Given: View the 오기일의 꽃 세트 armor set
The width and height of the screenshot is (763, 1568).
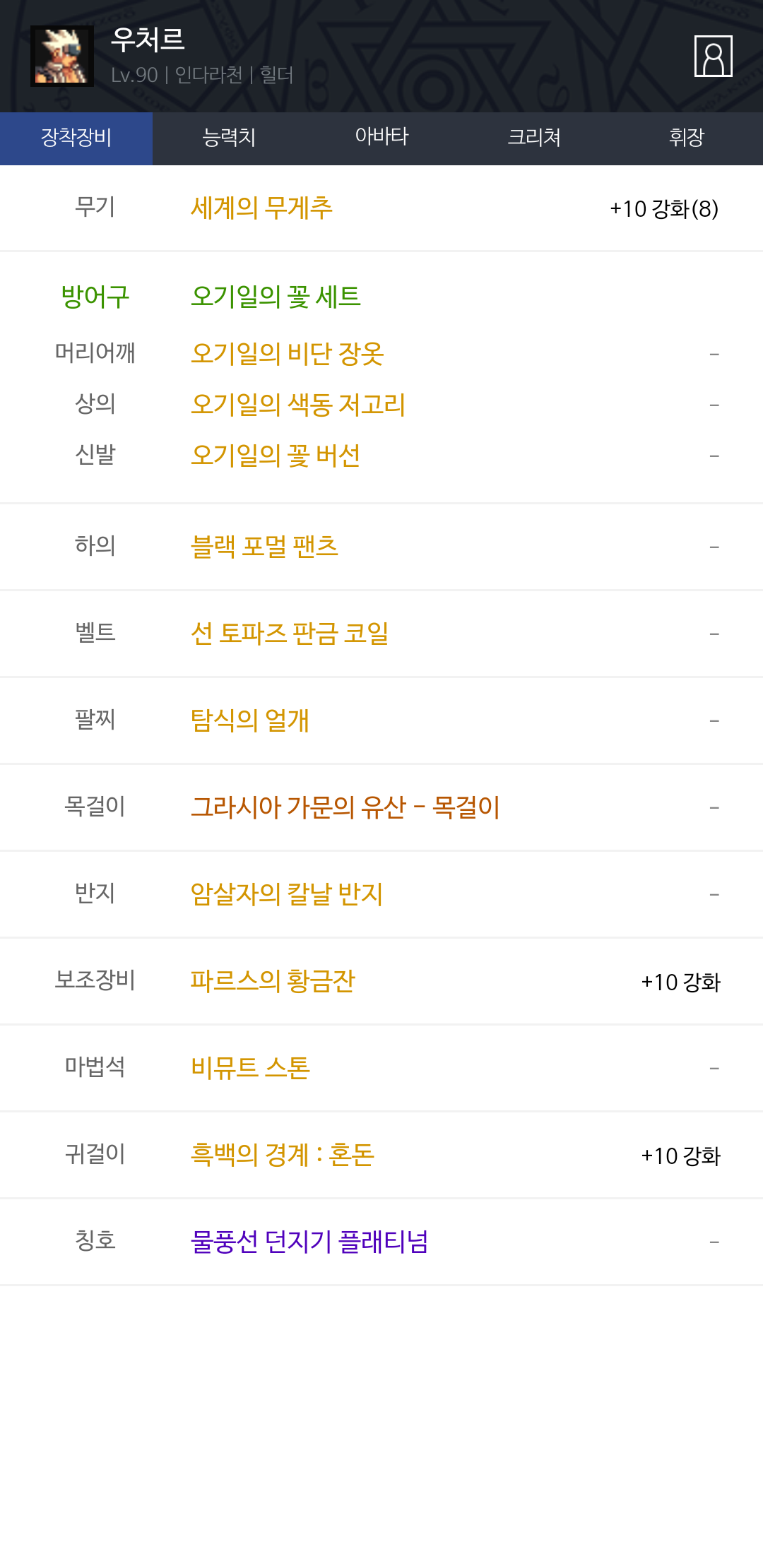Looking at the screenshot, I should [x=276, y=297].
